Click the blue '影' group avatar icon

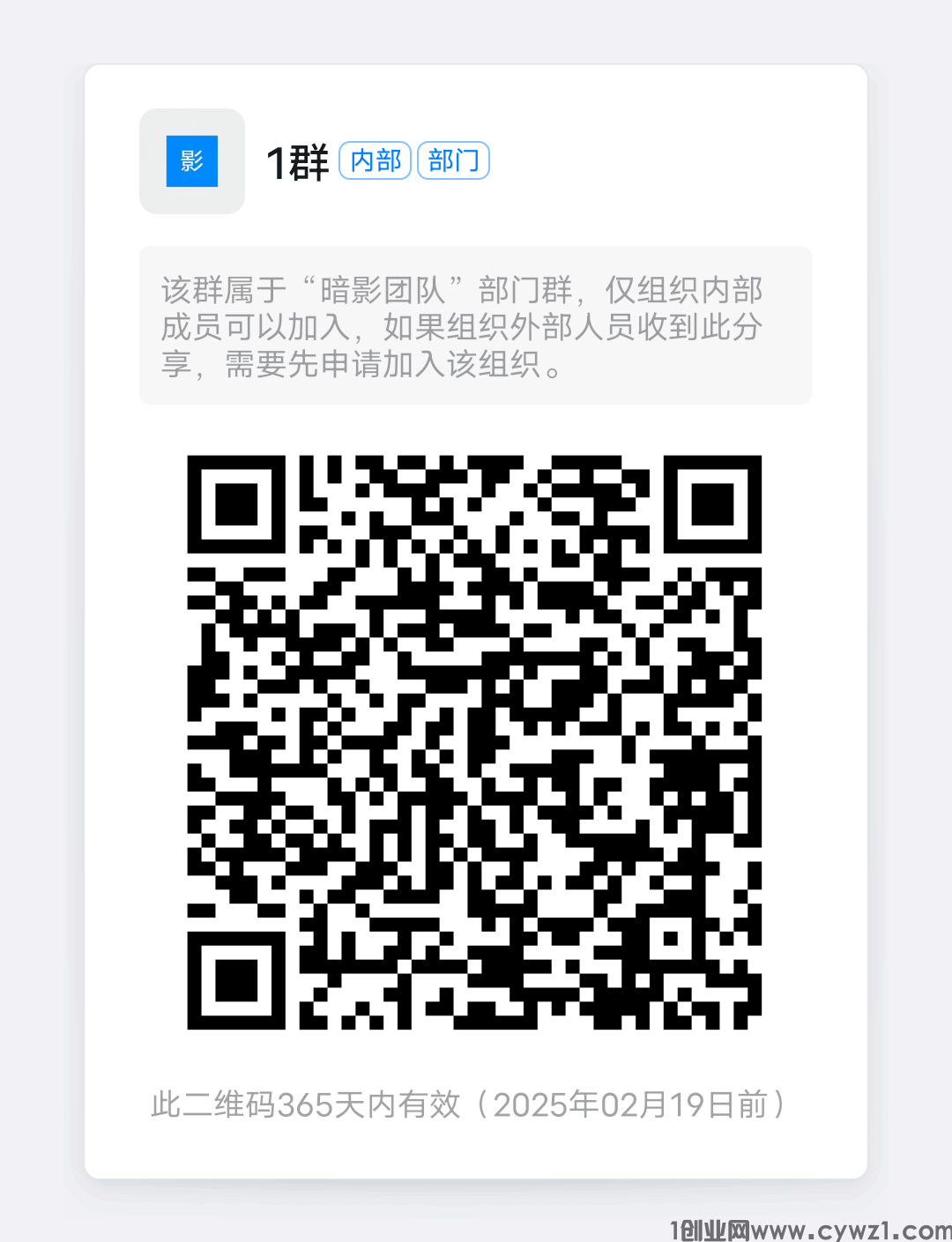[x=191, y=161]
